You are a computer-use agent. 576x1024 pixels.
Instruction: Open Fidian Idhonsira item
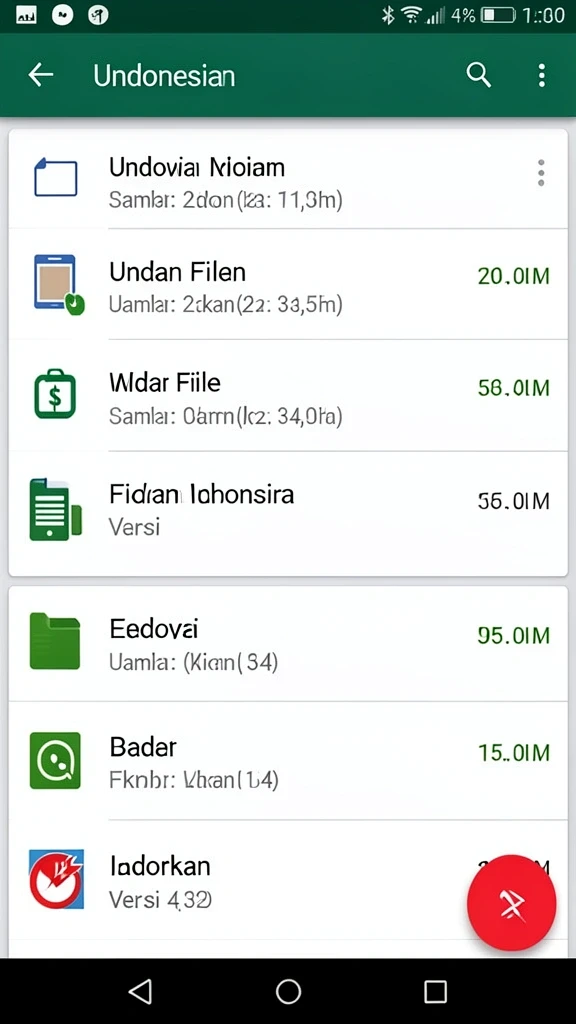[288, 513]
